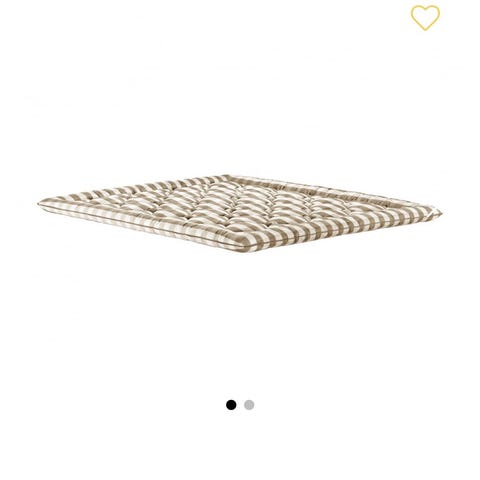Screen dimensions: 480x480
Task: Jump to the second image via the grey dot
Action: point(249,405)
